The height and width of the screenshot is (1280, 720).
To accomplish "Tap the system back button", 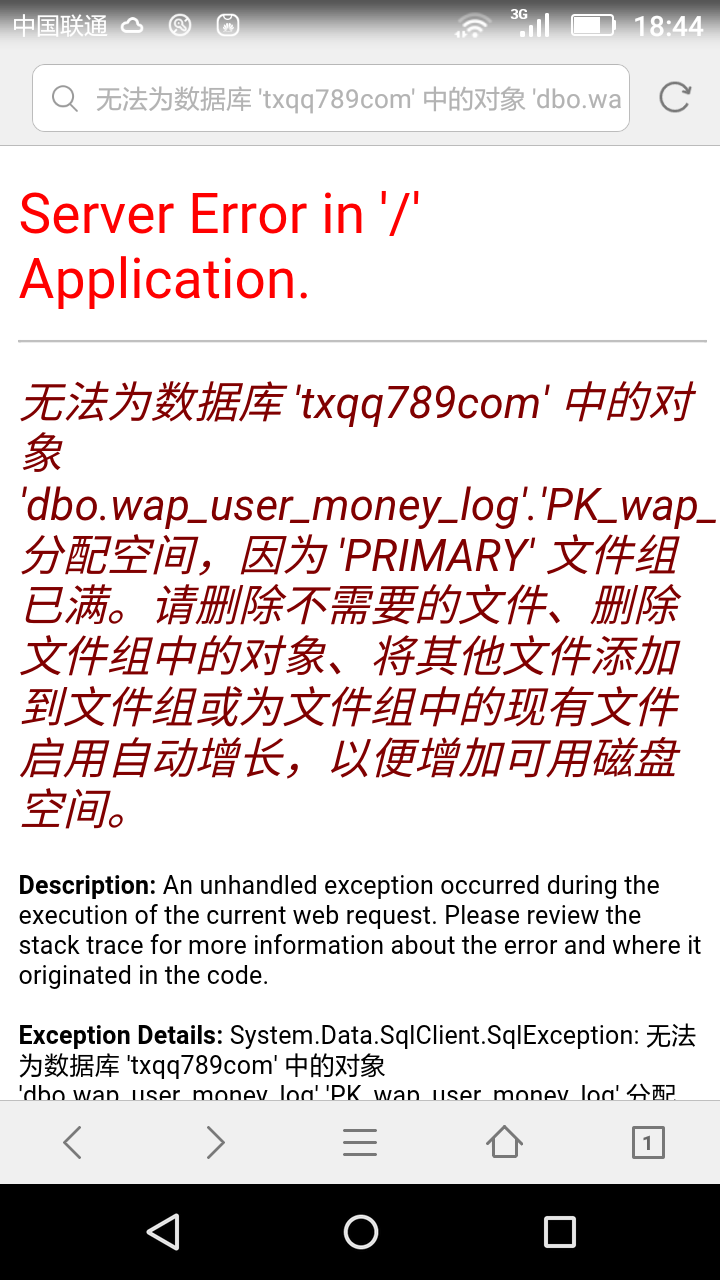I will tap(162, 1232).
